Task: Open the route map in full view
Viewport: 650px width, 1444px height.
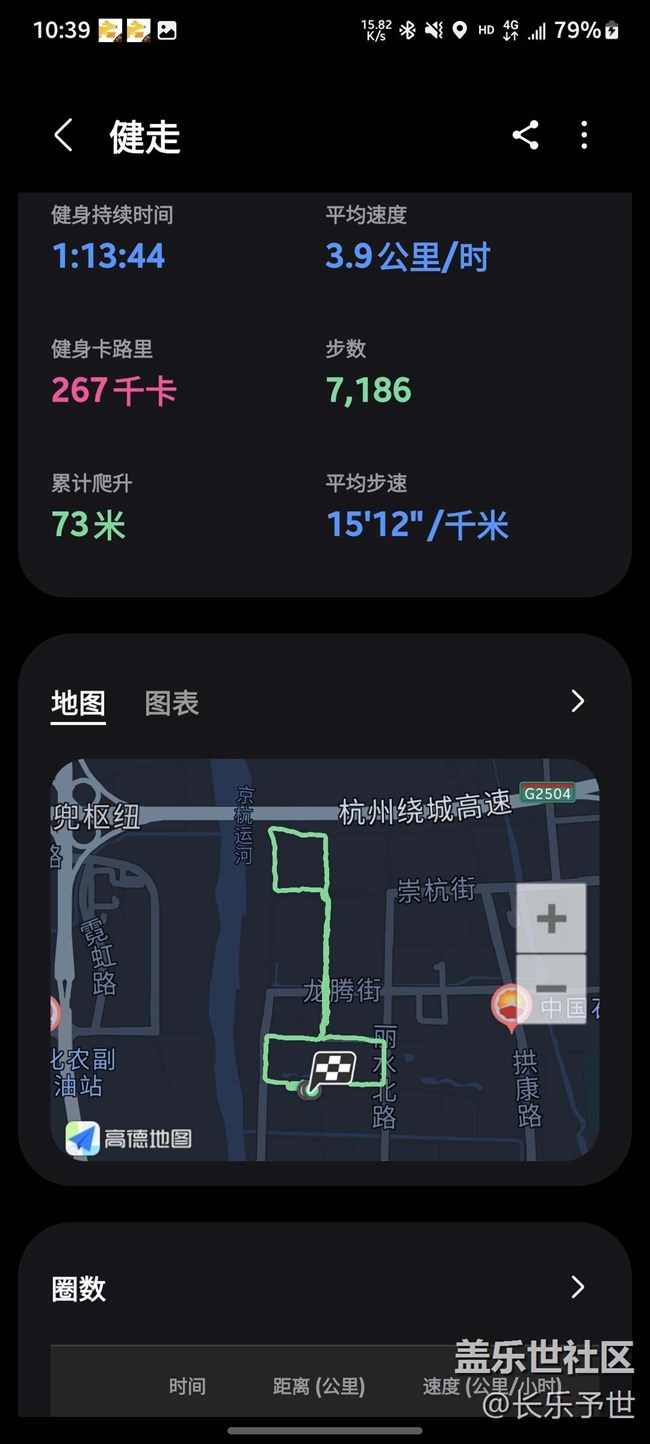Action: coord(325,960)
